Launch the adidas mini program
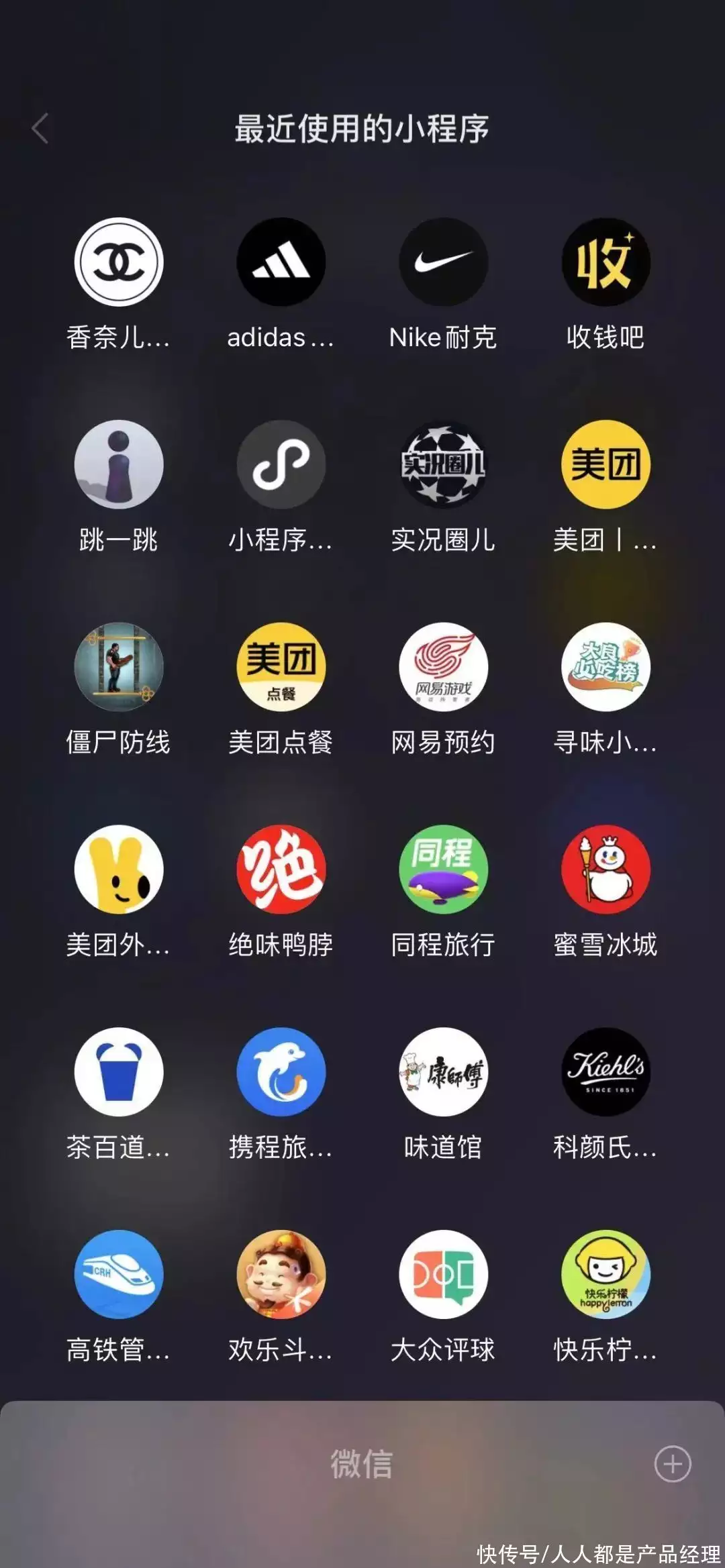725x1568 pixels. coord(281,262)
